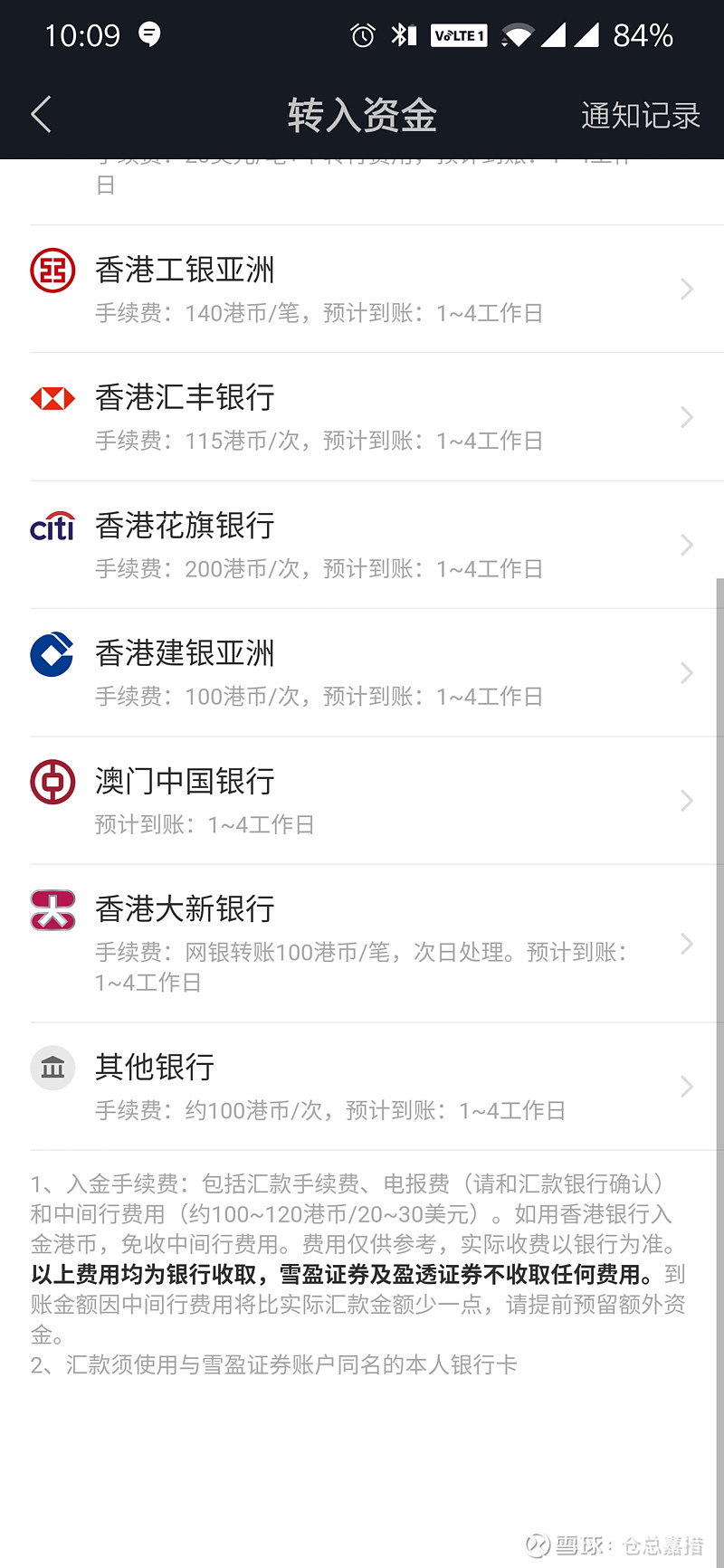Tap the CCB Asia blue logo
The image size is (724, 1568).
point(52,653)
